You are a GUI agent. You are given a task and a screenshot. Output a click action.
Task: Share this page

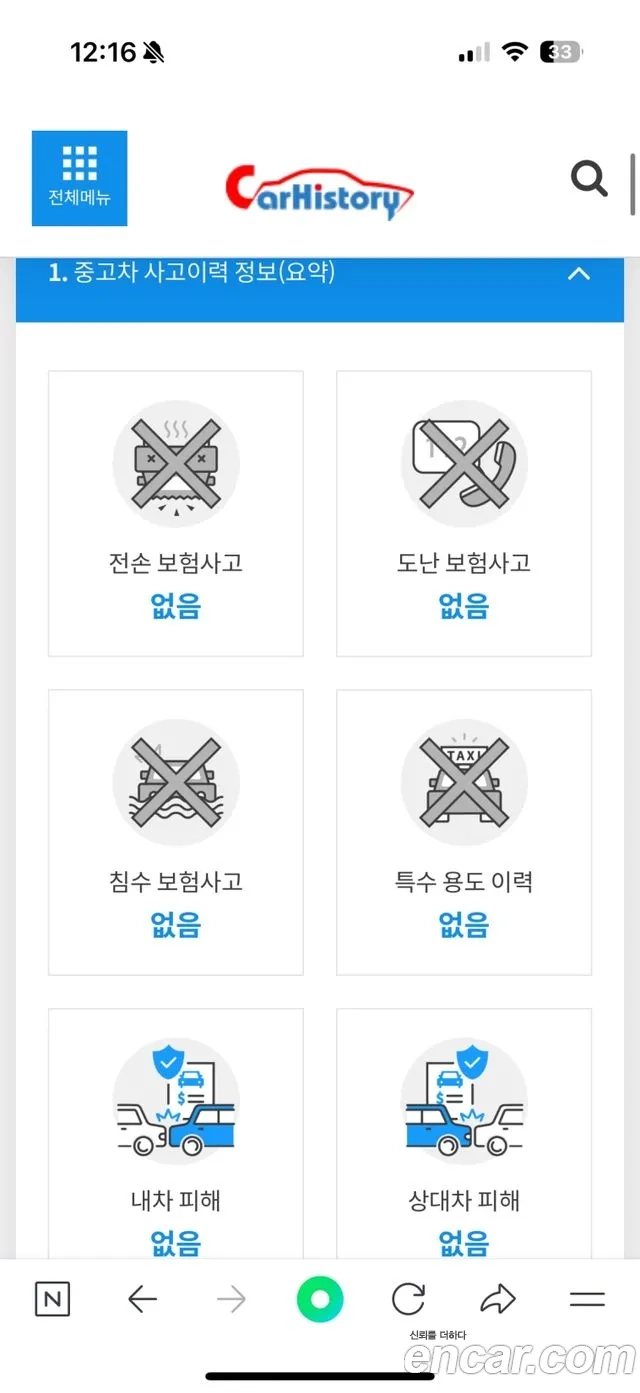(497, 1299)
